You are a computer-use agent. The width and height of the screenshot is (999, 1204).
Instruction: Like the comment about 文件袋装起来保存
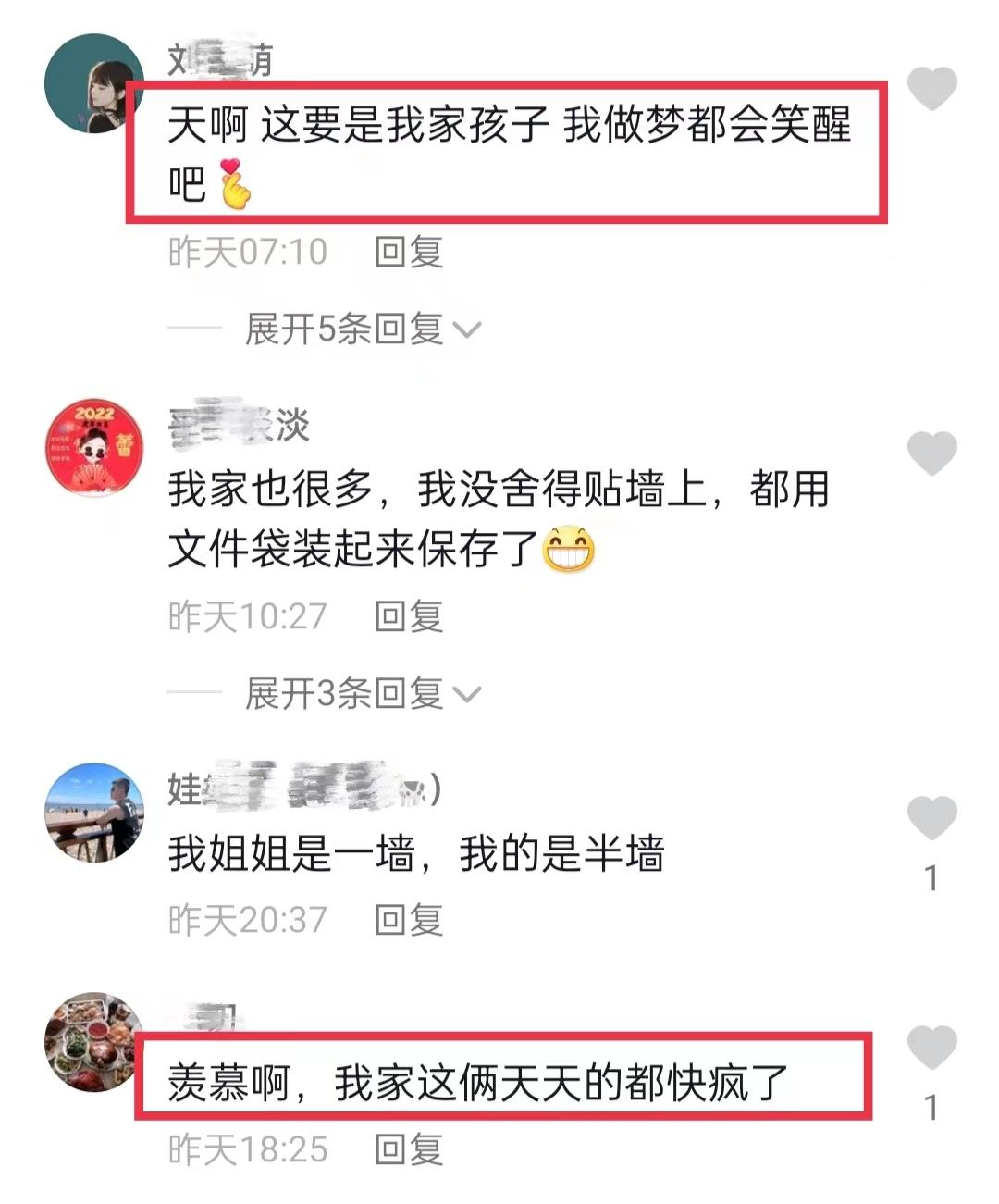(x=931, y=453)
